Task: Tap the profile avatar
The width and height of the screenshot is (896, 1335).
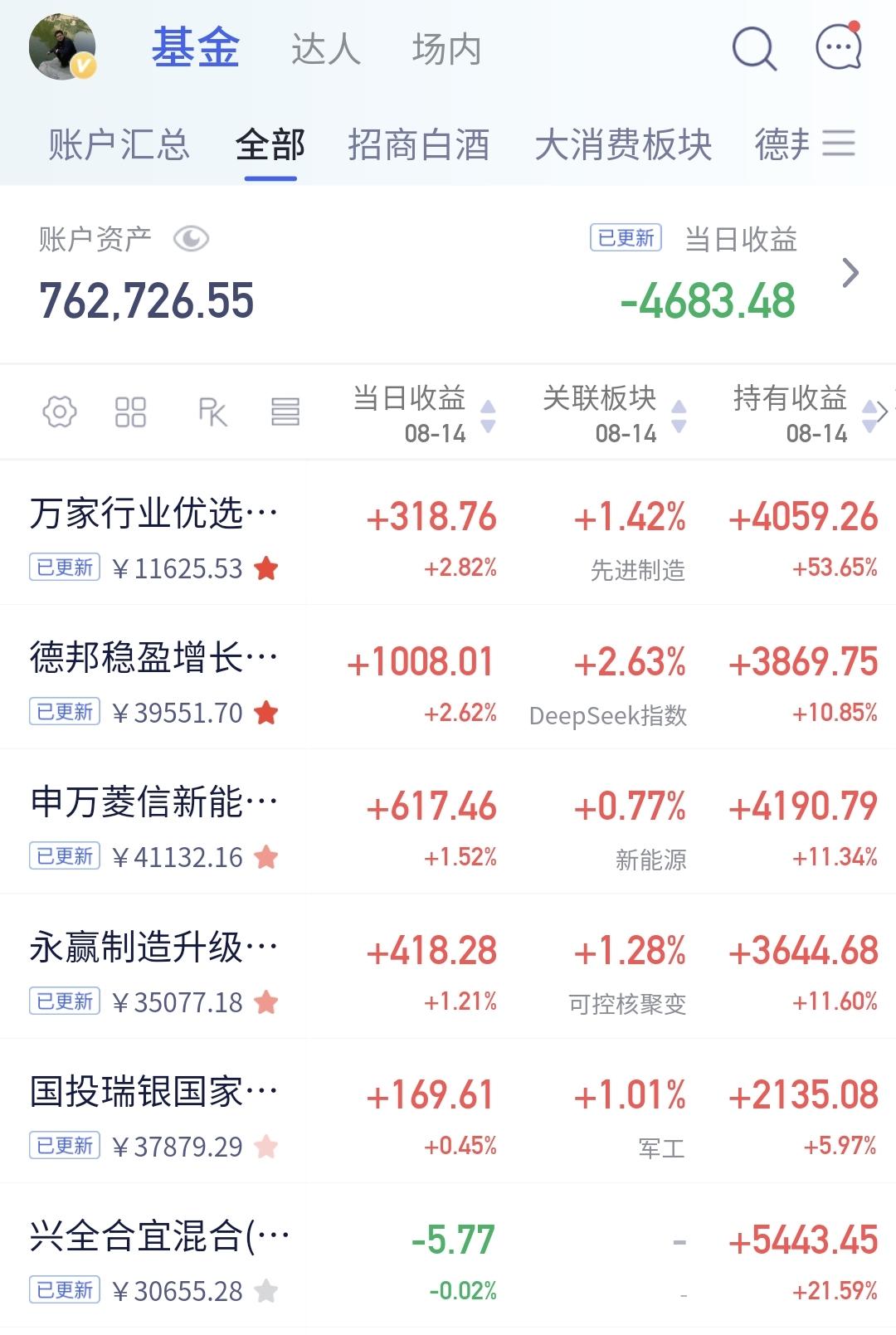Action: point(62,47)
